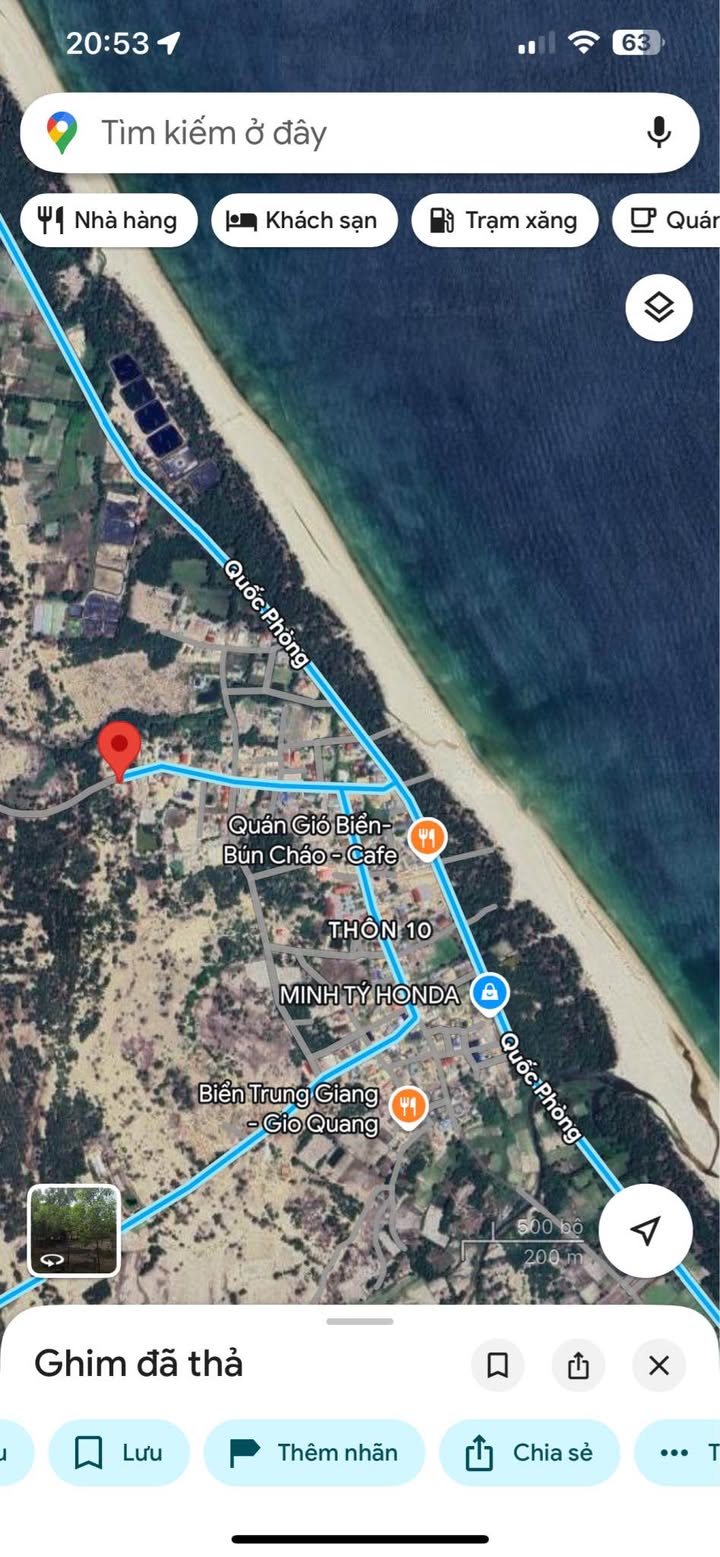Share via the header share icon
The width and height of the screenshot is (720, 1557).
click(578, 1365)
